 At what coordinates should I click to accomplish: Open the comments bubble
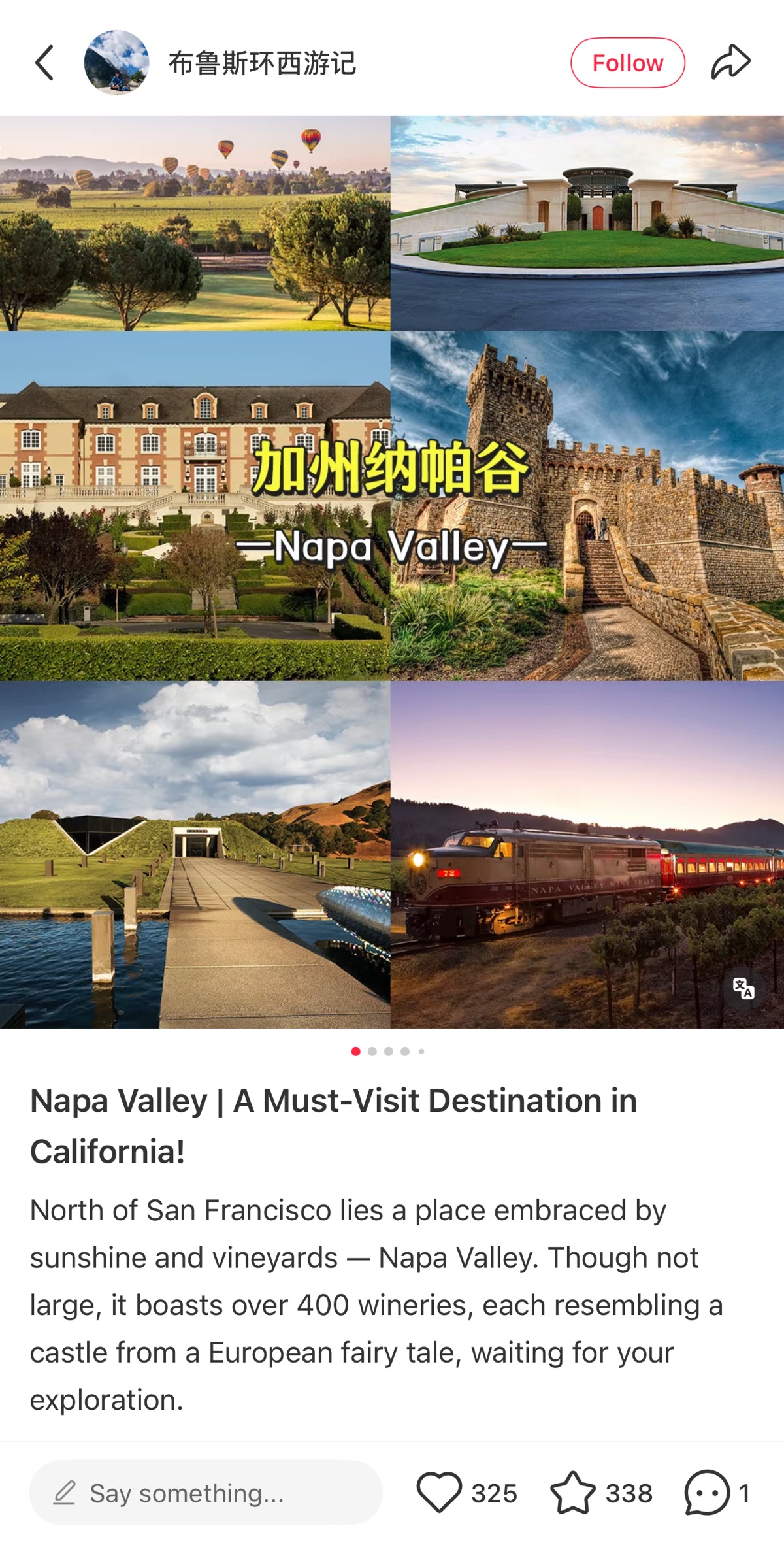(x=707, y=1493)
